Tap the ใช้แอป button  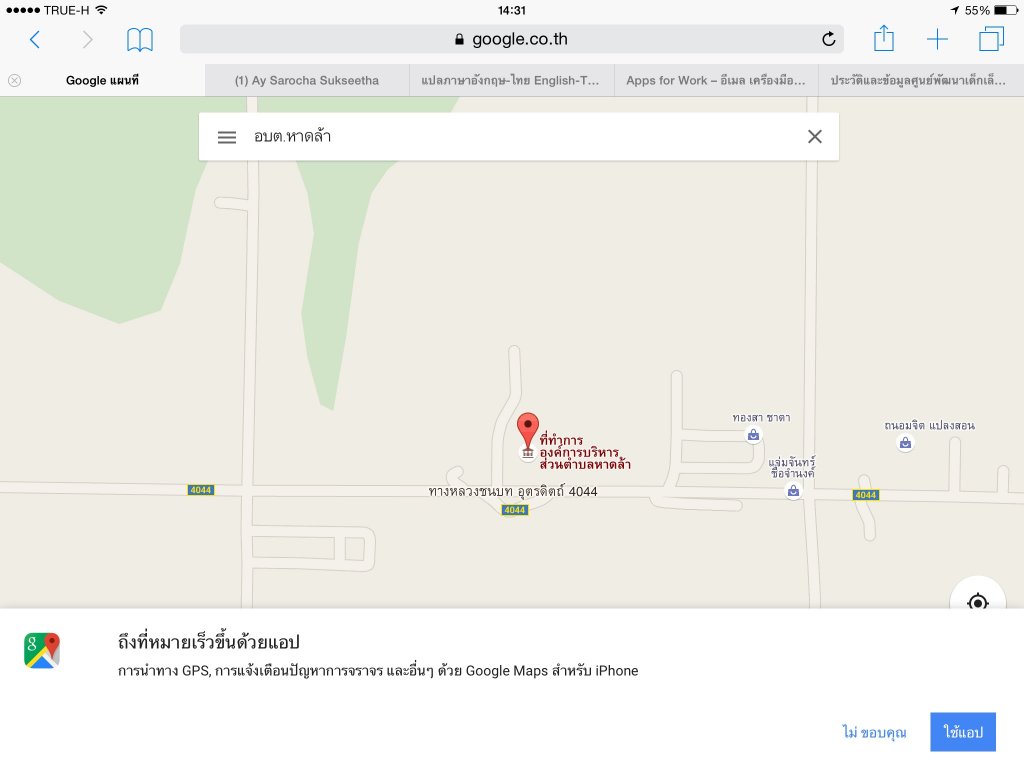point(963,733)
